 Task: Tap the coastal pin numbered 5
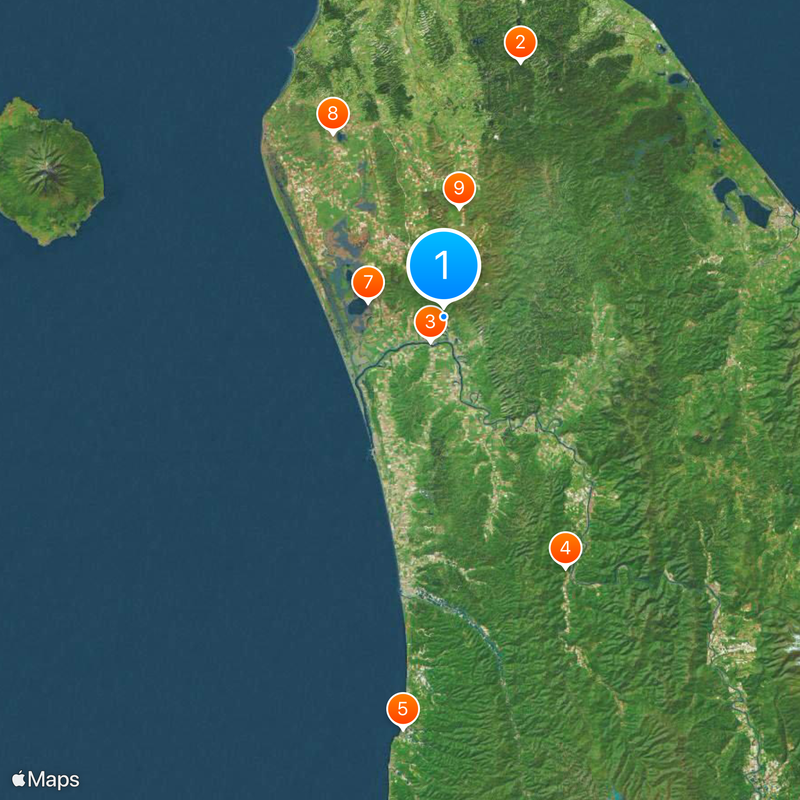click(x=402, y=710)
